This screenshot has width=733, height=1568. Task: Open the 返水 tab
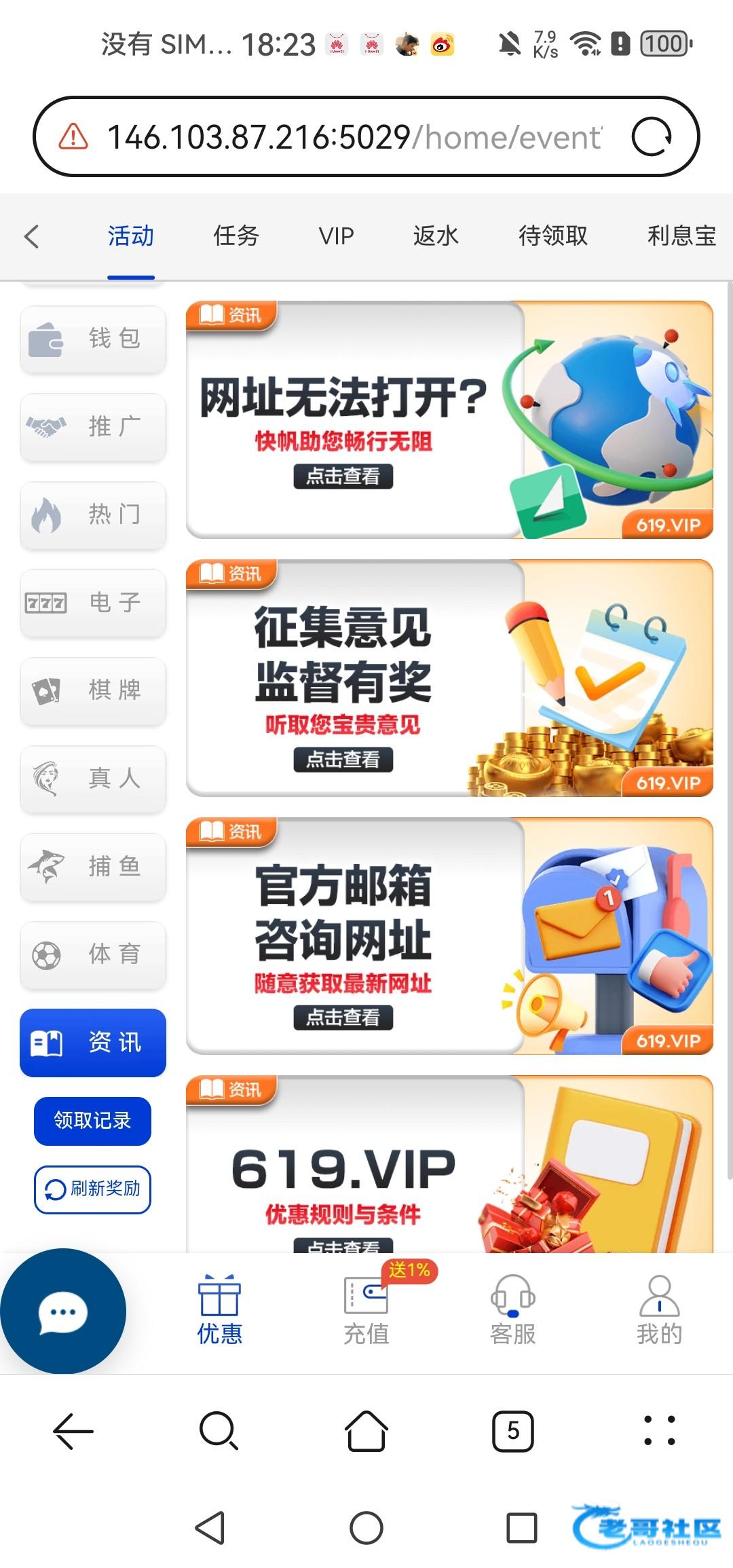pyautogui.click(x=436, y=236)
